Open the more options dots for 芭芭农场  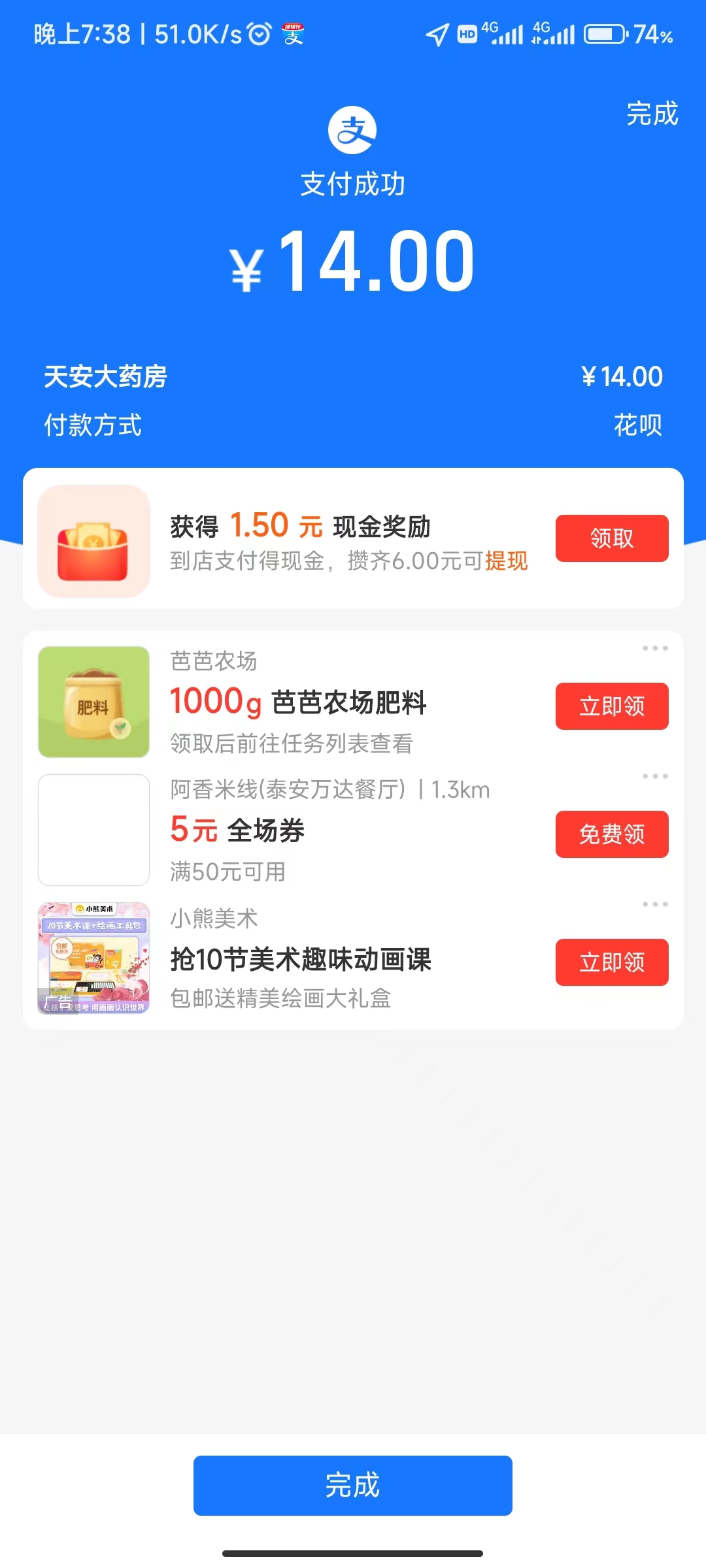click(x=654, y=648)
